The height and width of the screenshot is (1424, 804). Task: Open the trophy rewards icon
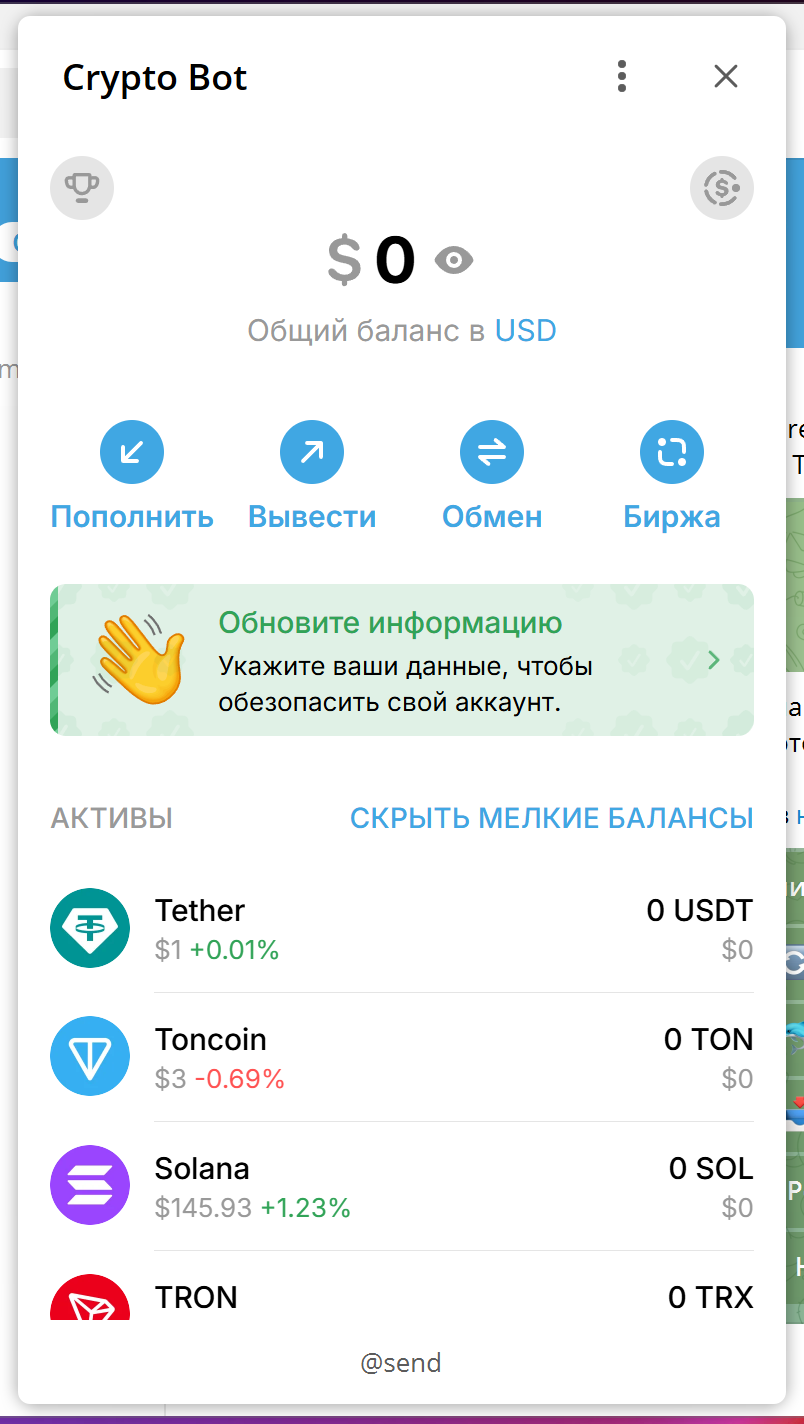82,187
